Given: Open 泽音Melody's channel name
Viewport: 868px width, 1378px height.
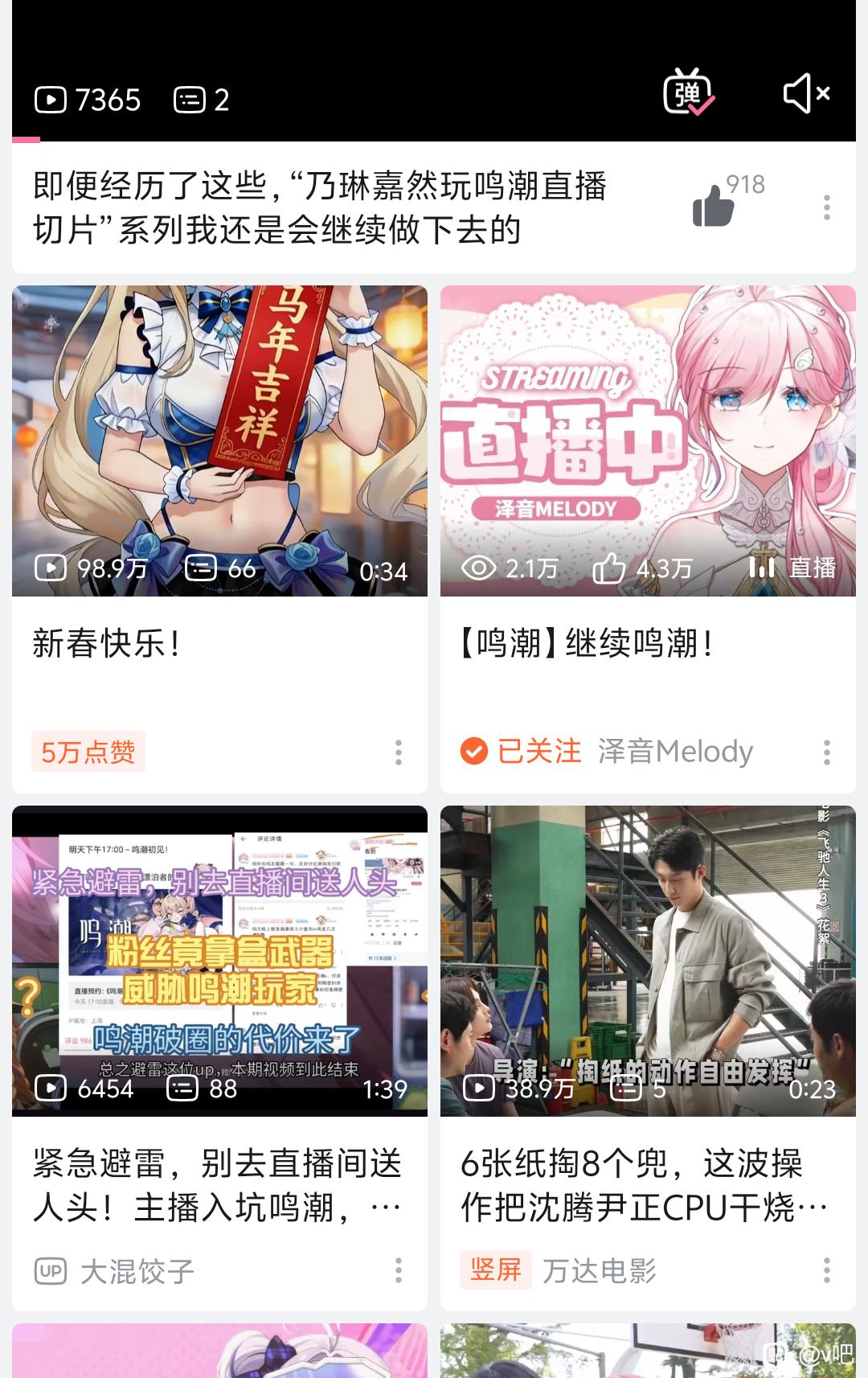Looking at the screenshot, I should 675,752.
